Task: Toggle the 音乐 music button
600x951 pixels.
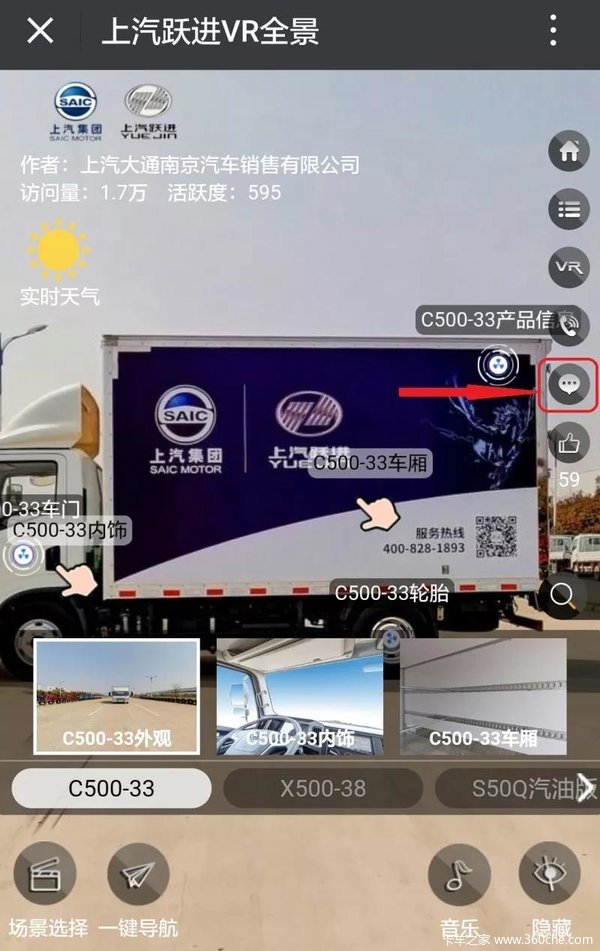Action: pyautogui.click(x=458, y=874)
